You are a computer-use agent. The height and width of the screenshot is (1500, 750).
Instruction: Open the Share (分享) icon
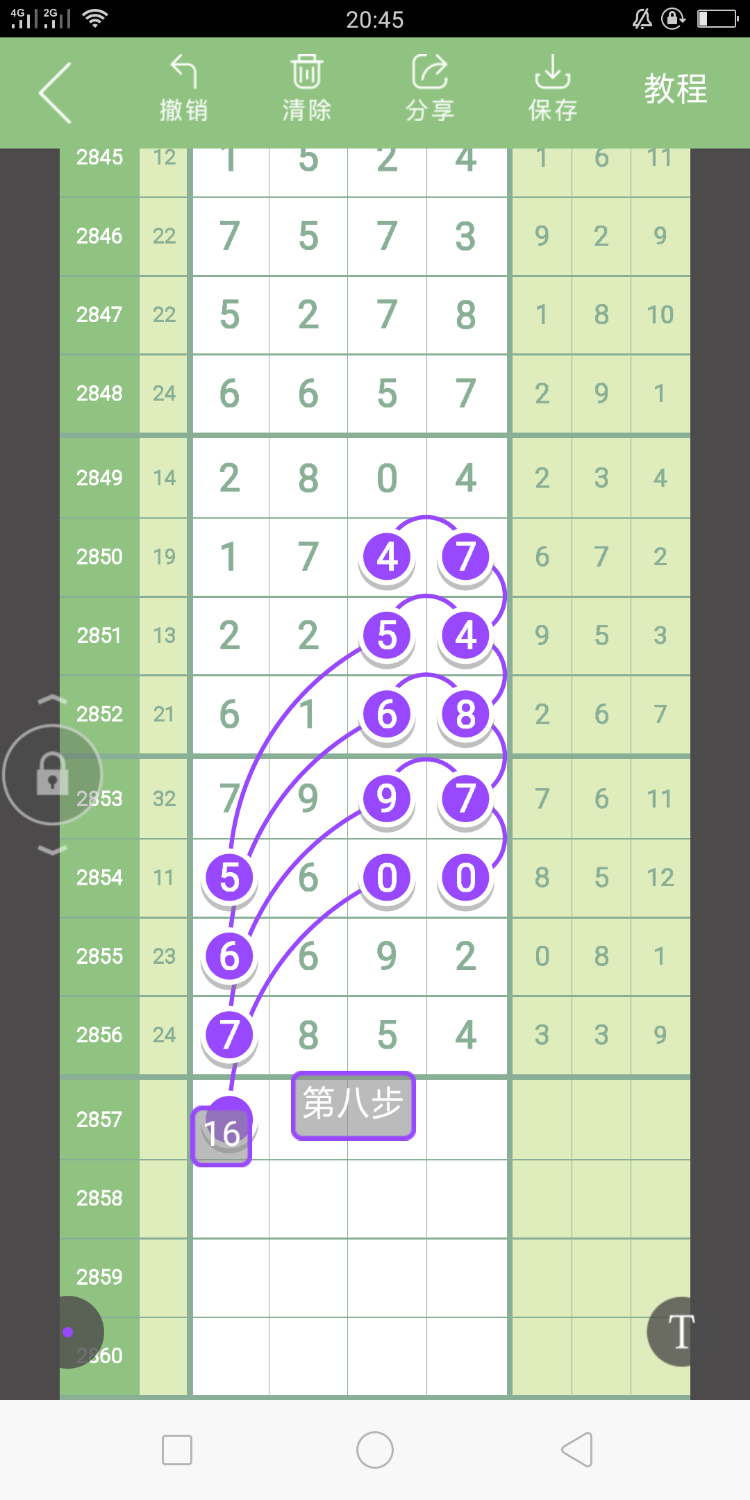pyautogui.click(x=428, y=85)
